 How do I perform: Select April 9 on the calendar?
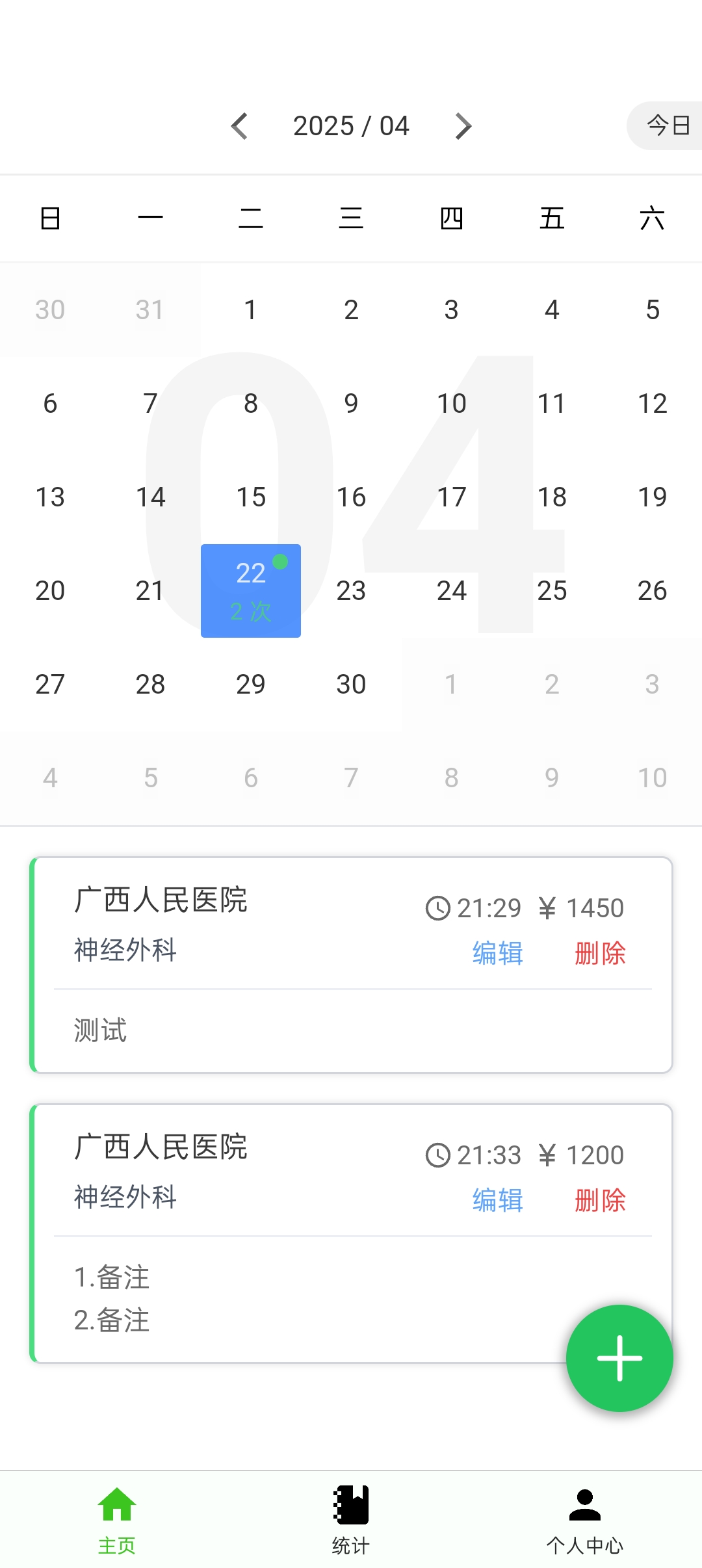point(351,404)
